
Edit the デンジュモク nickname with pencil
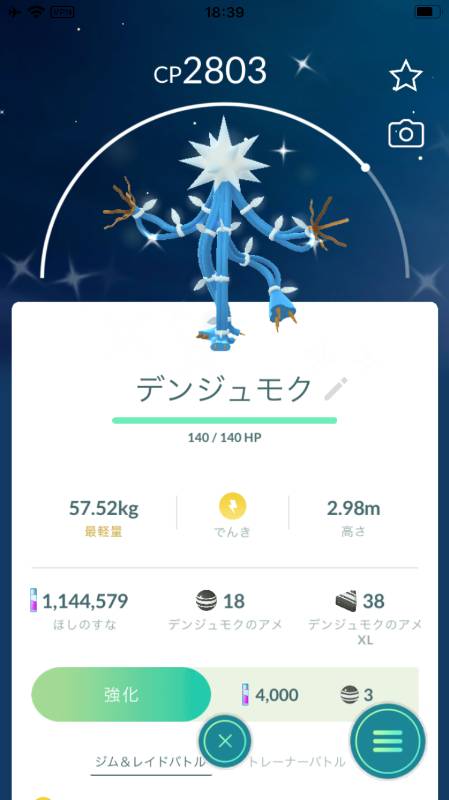[x=336, y=389]
